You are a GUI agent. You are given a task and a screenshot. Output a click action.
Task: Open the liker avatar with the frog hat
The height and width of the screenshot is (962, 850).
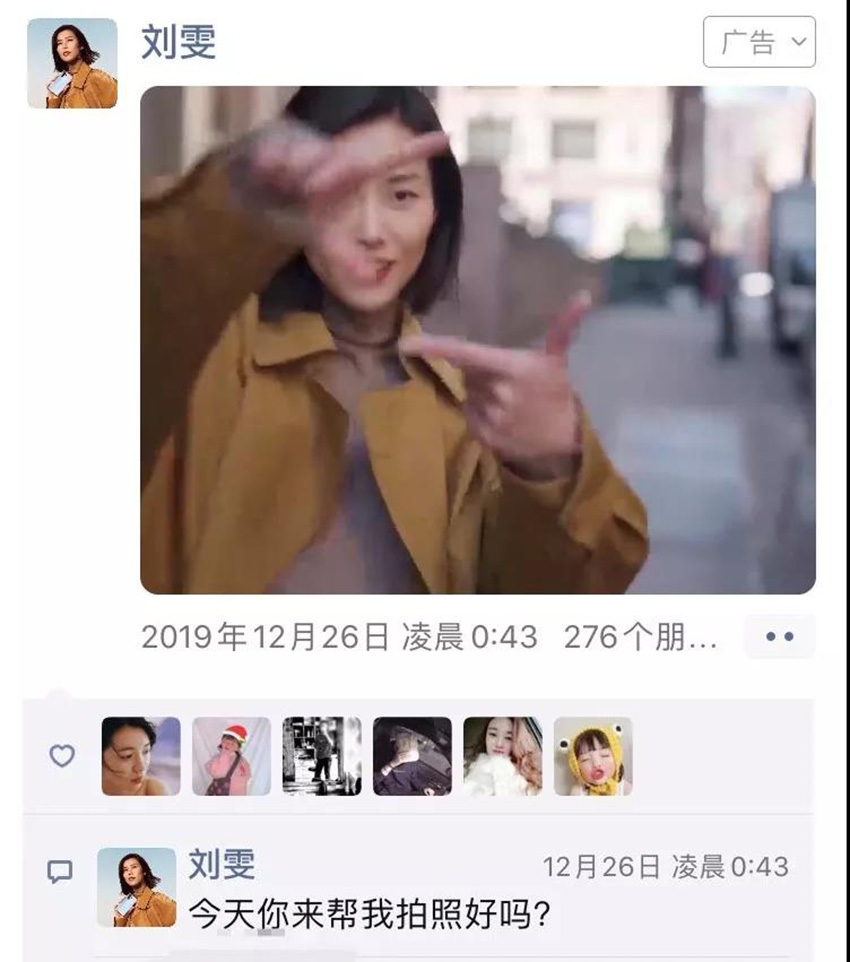(593, 756)
